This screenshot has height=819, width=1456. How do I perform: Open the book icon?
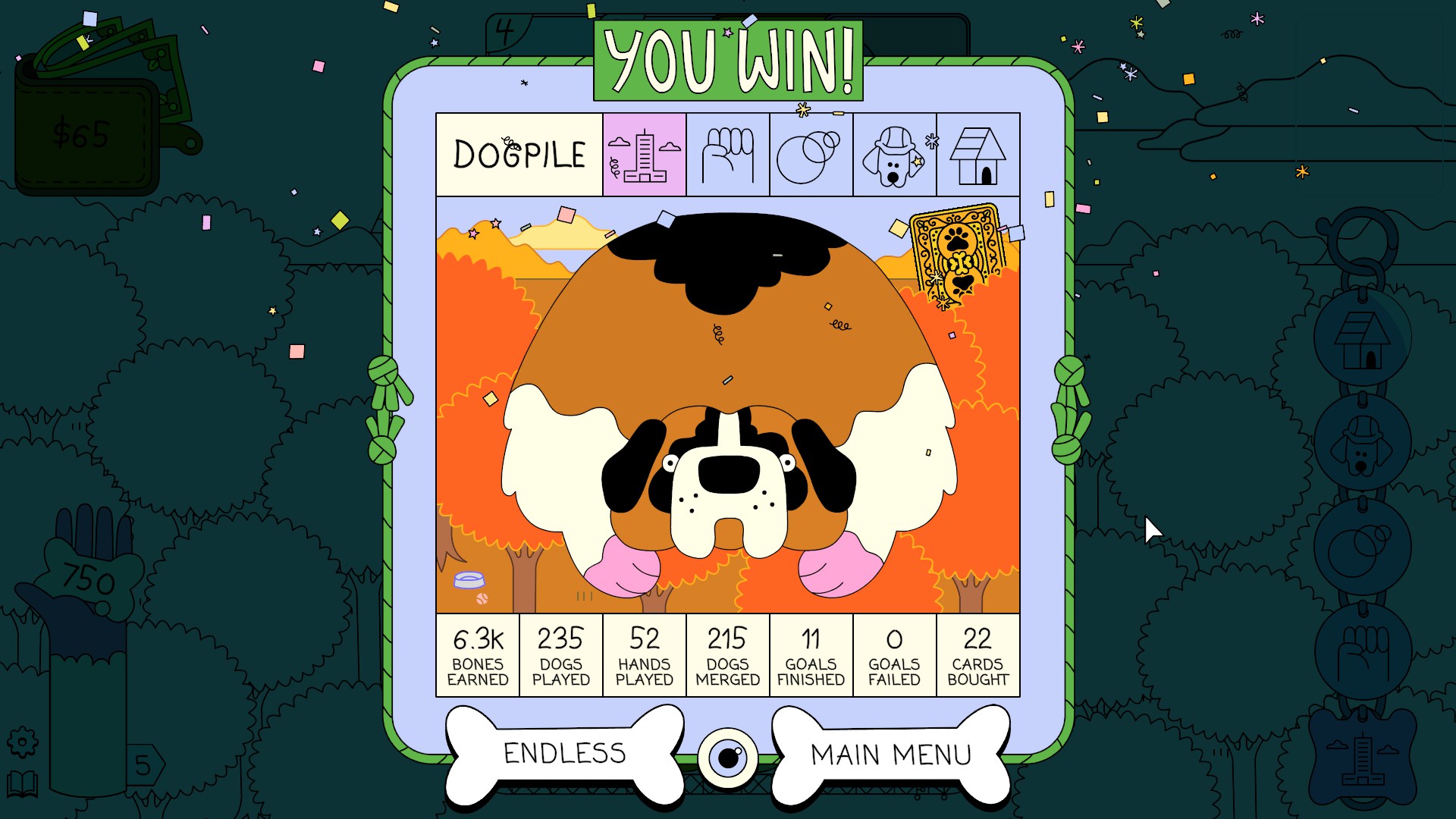coord(23,784)
